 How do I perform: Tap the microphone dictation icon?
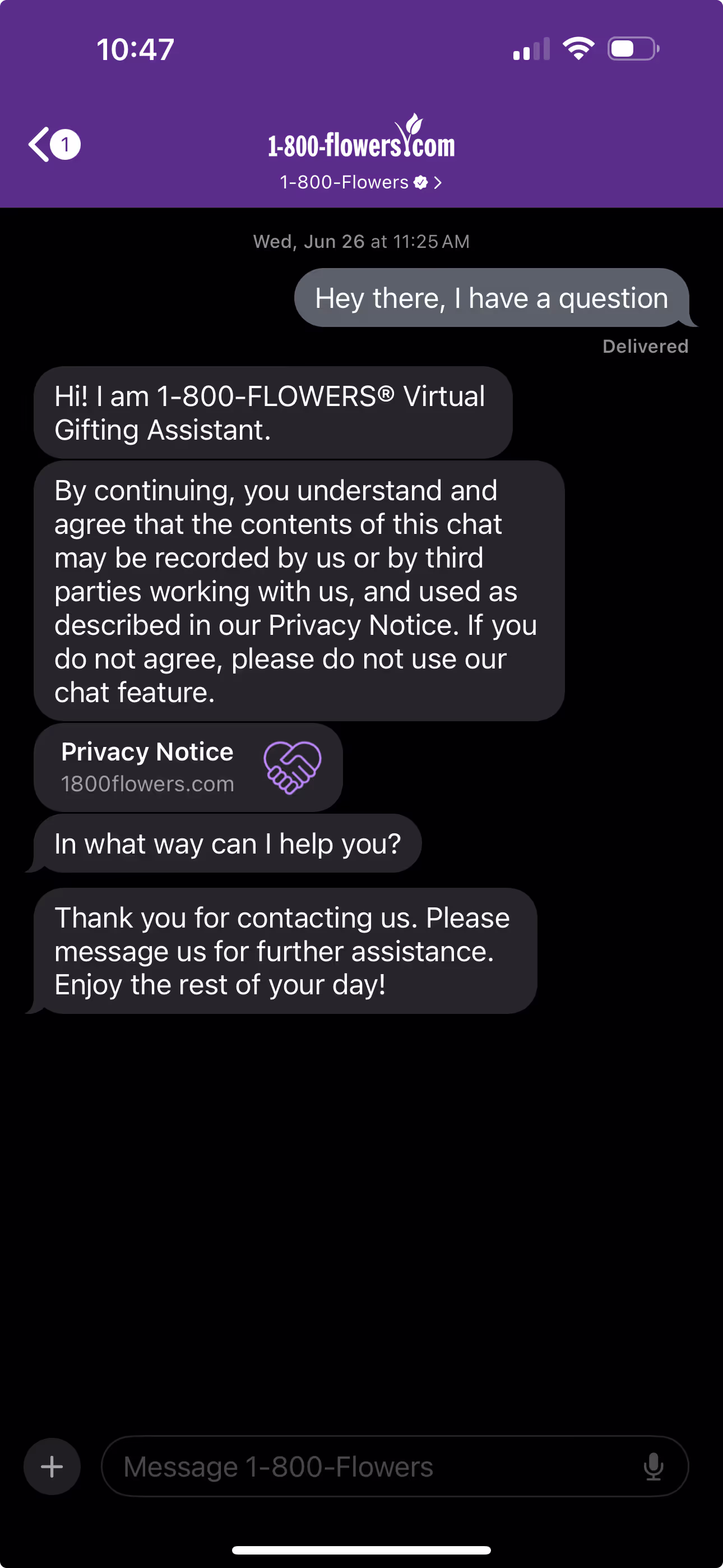click(x=654, y=1466)
